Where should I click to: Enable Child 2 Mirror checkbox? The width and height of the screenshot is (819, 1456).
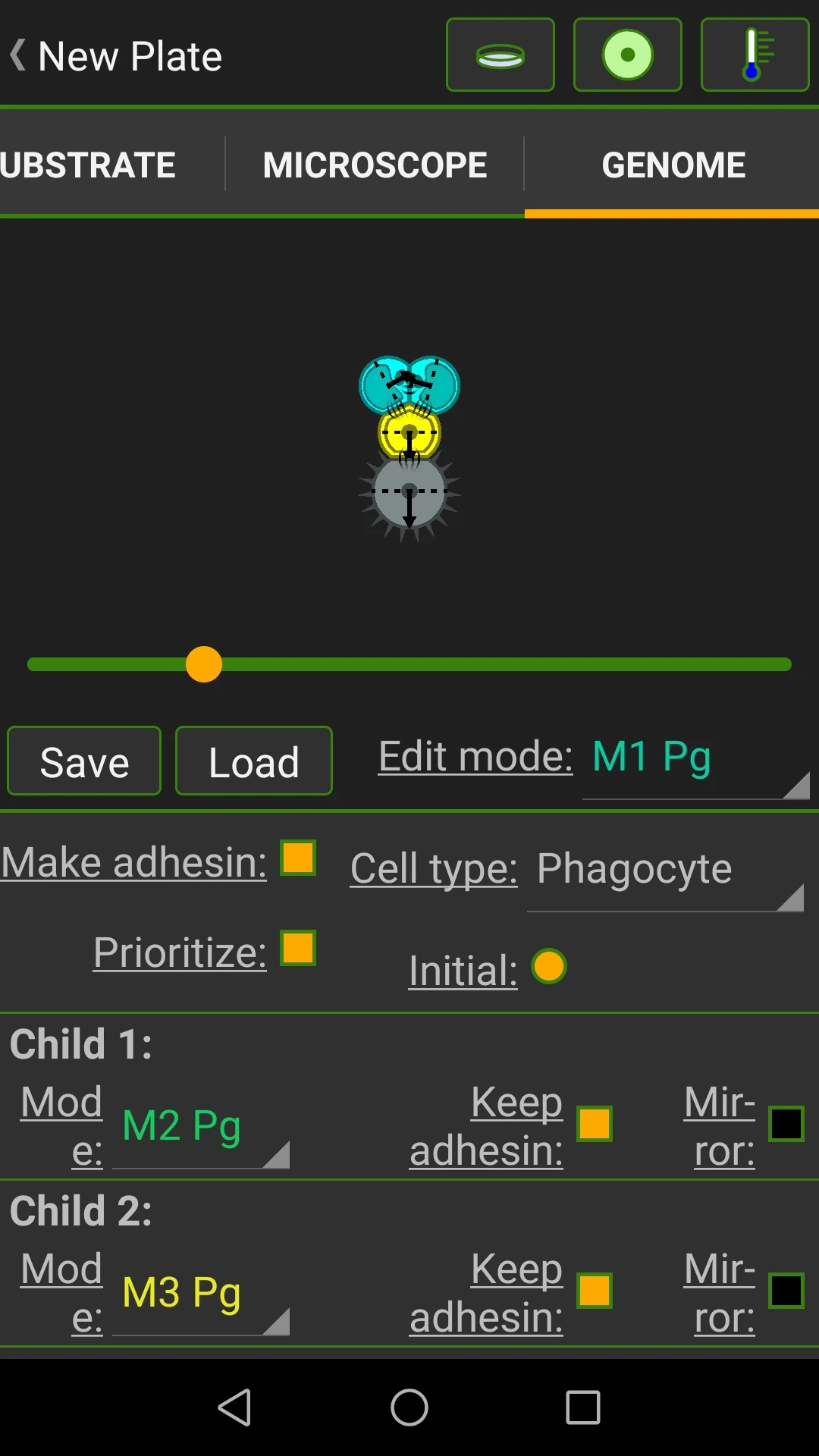click(x=786, y=1291)
